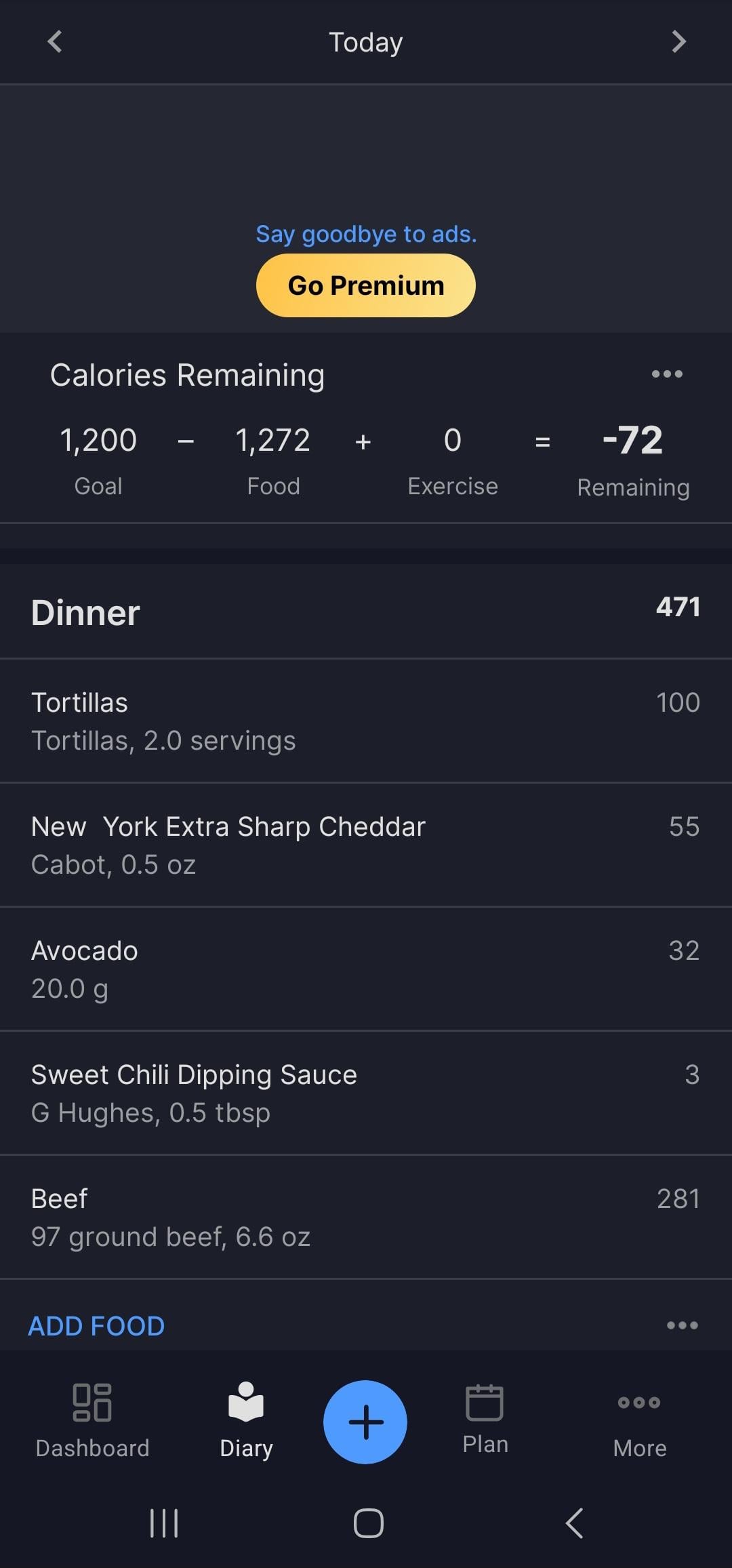The height and width of the screenshot is (1568, 732).
Task: Select the Diary tab
Action: point(246,1421)
